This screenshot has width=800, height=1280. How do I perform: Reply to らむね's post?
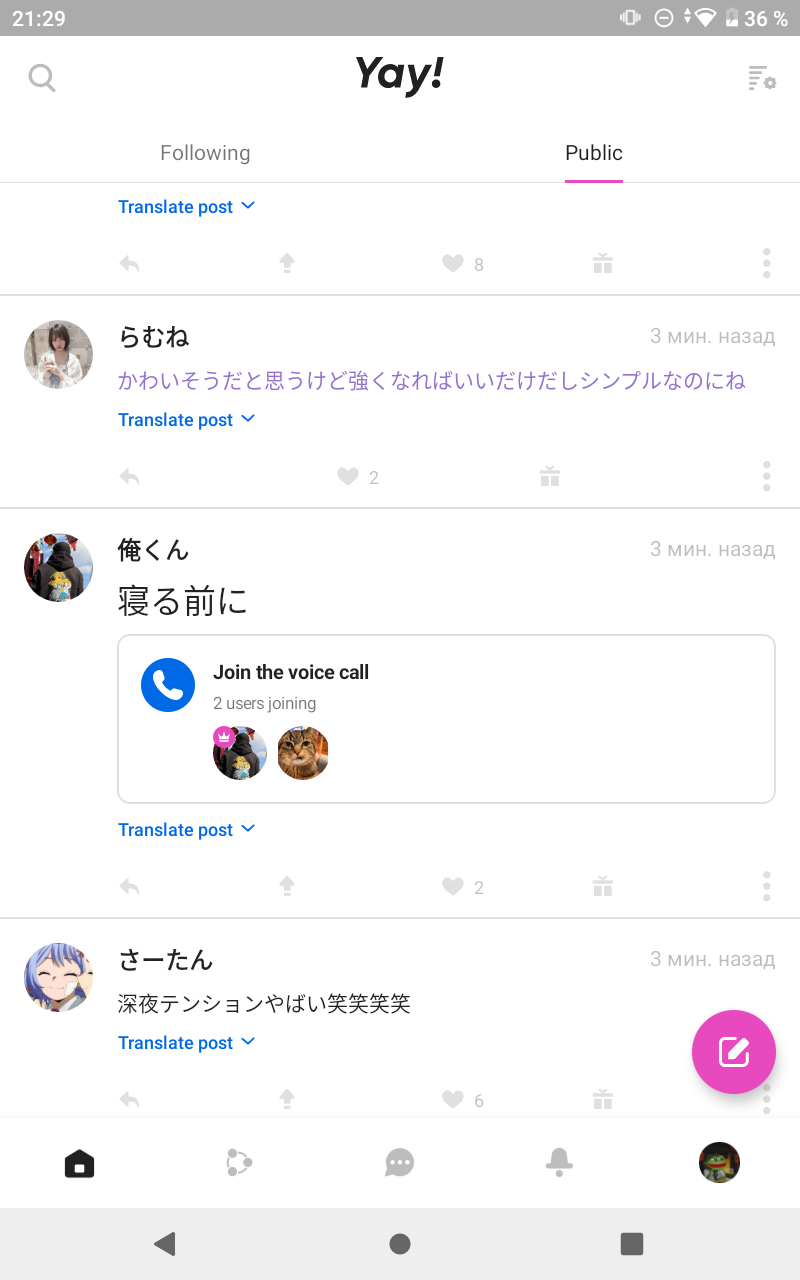pos(129,477)
